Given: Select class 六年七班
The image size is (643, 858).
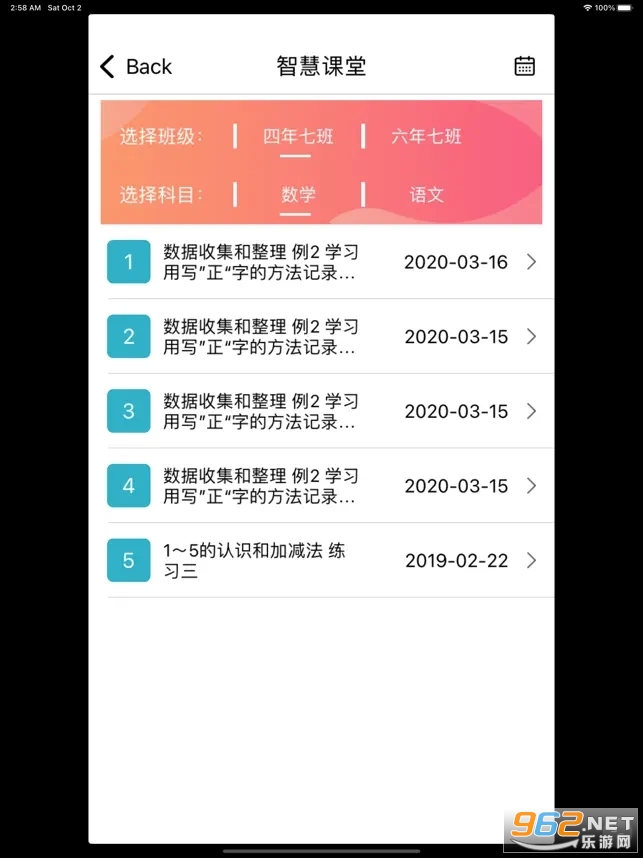Looking at the screenshot, I should pos(426,137).
